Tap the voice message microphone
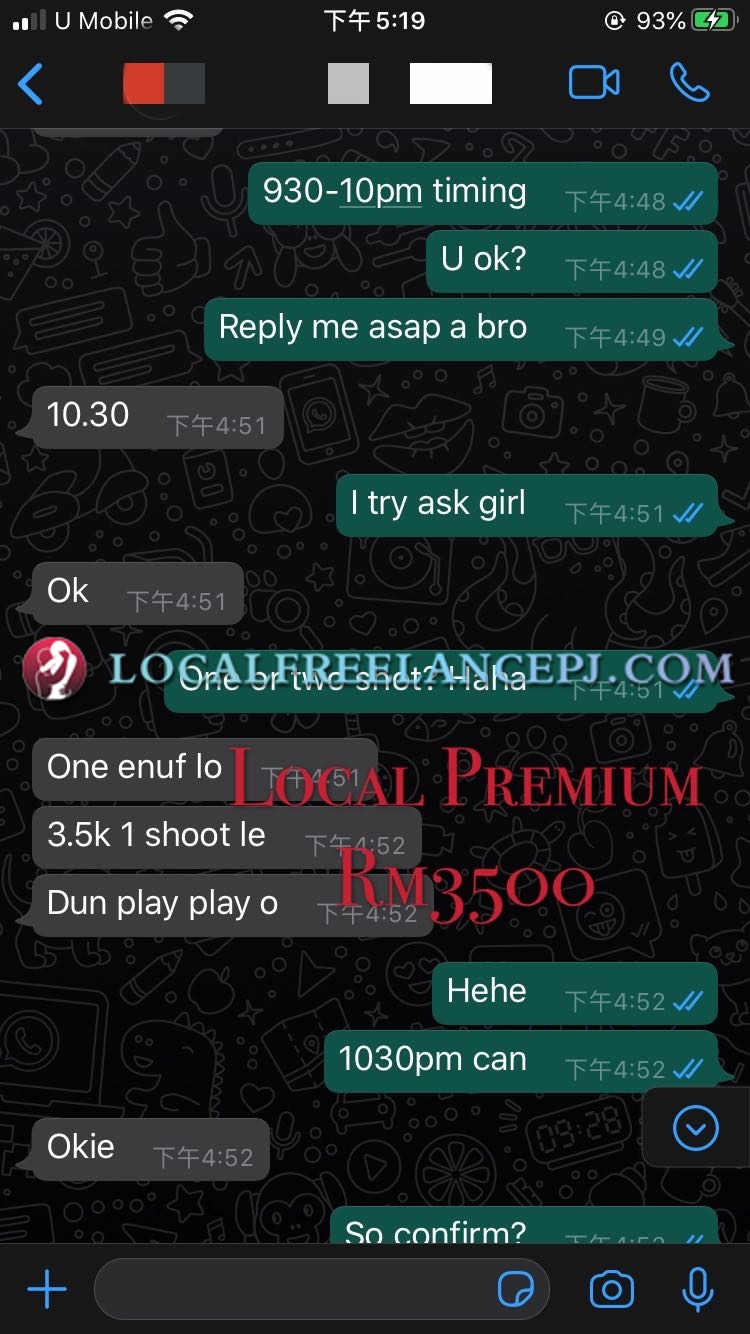This screenshot has width=750, height=1334. coord(697,1290)
